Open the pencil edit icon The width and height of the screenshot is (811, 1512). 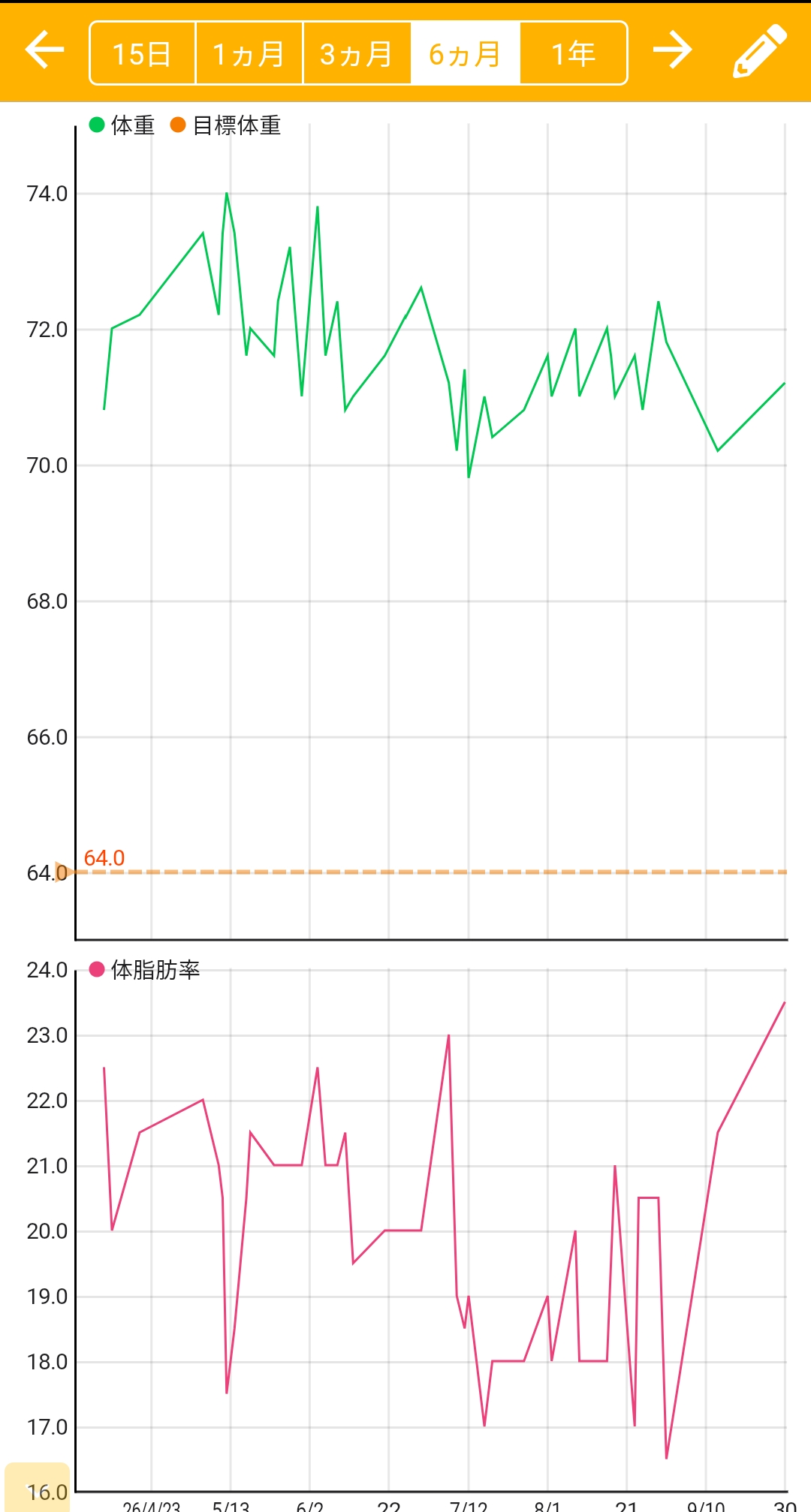point(760,50)
